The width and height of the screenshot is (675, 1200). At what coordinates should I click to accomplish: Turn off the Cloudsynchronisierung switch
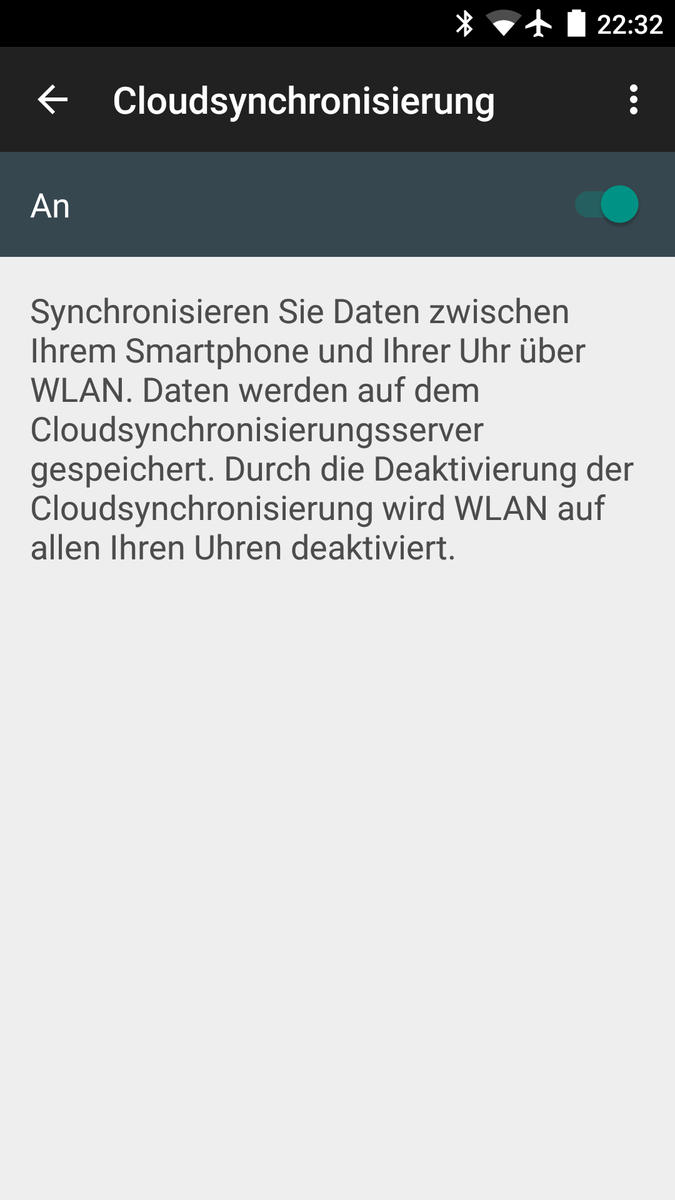click(x=607, y=205)
